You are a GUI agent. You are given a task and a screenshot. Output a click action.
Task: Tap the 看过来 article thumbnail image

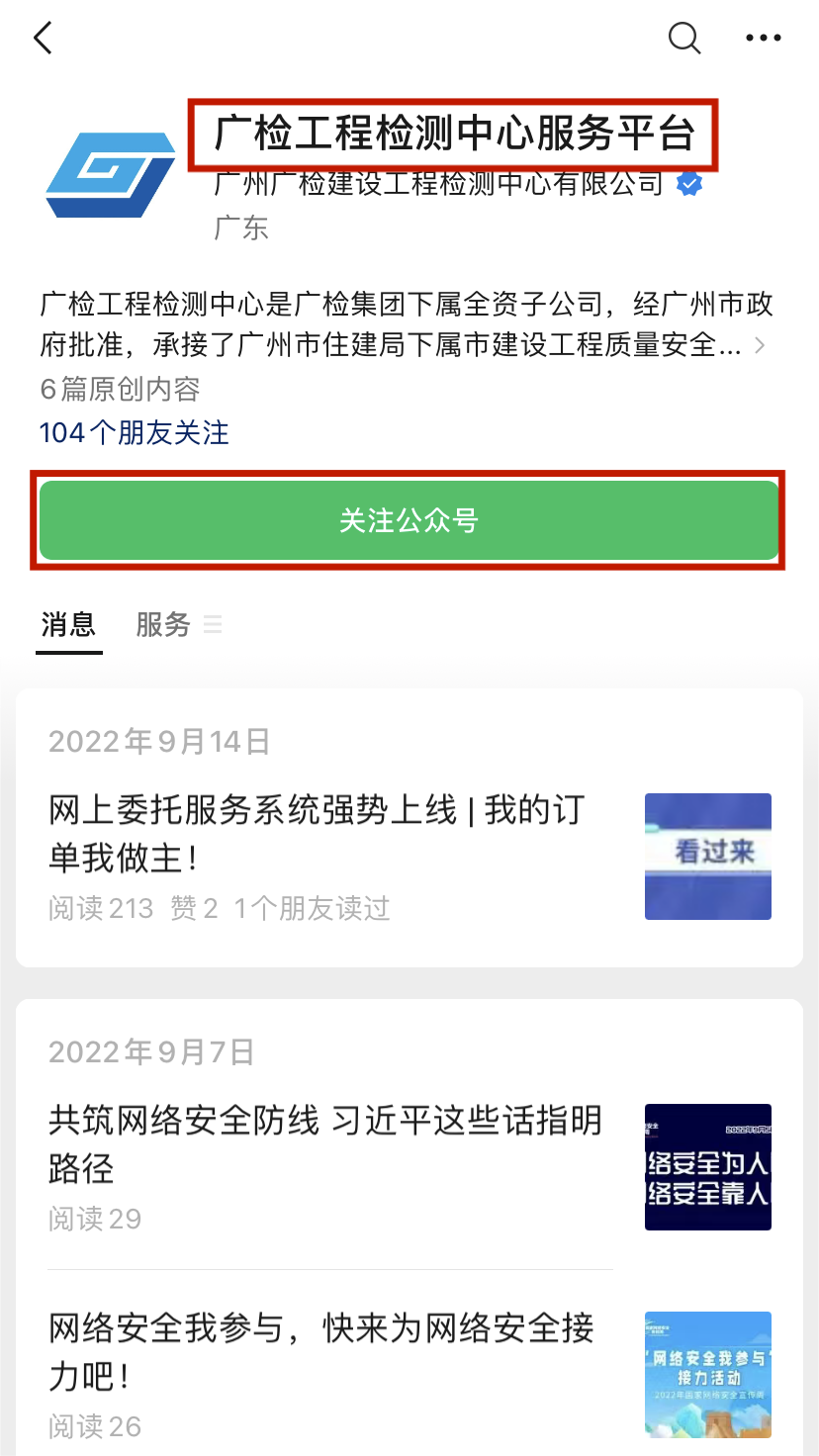[707, 856]
